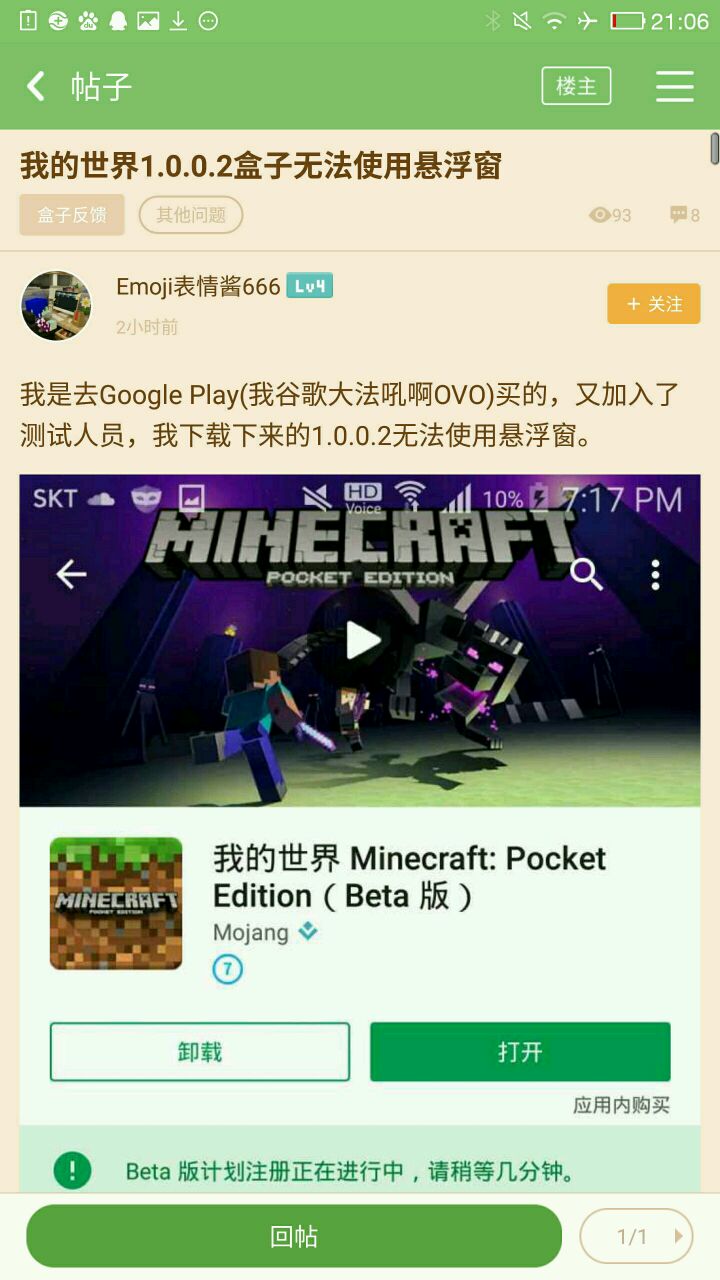Go back from the 帖子 page
This screenshot has width=720, height=1280.
point(36,86)
